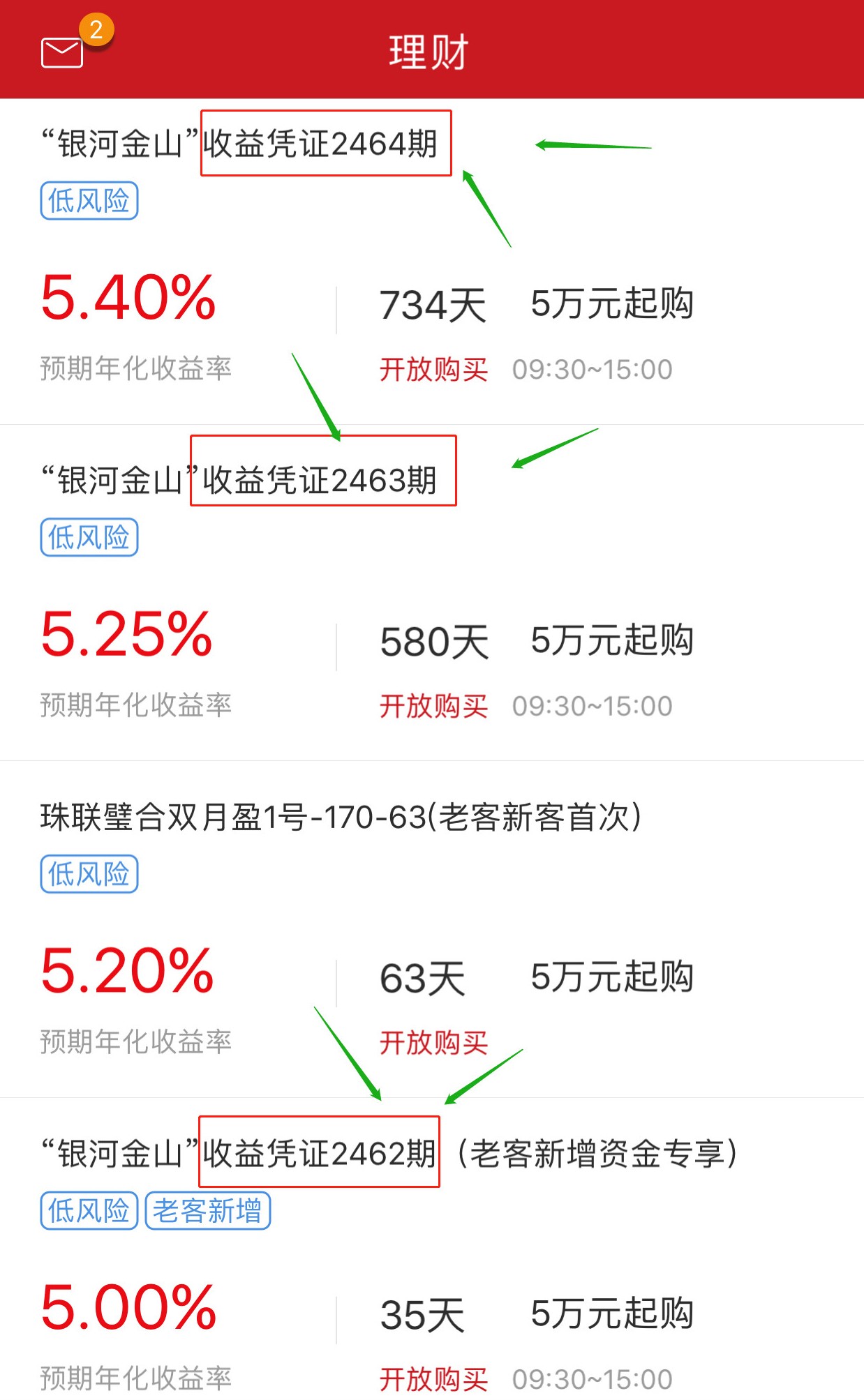864x1400 pixels.
Task: Tap 开放购买 on 收益凭证2463期
Action: click(434, 707)
